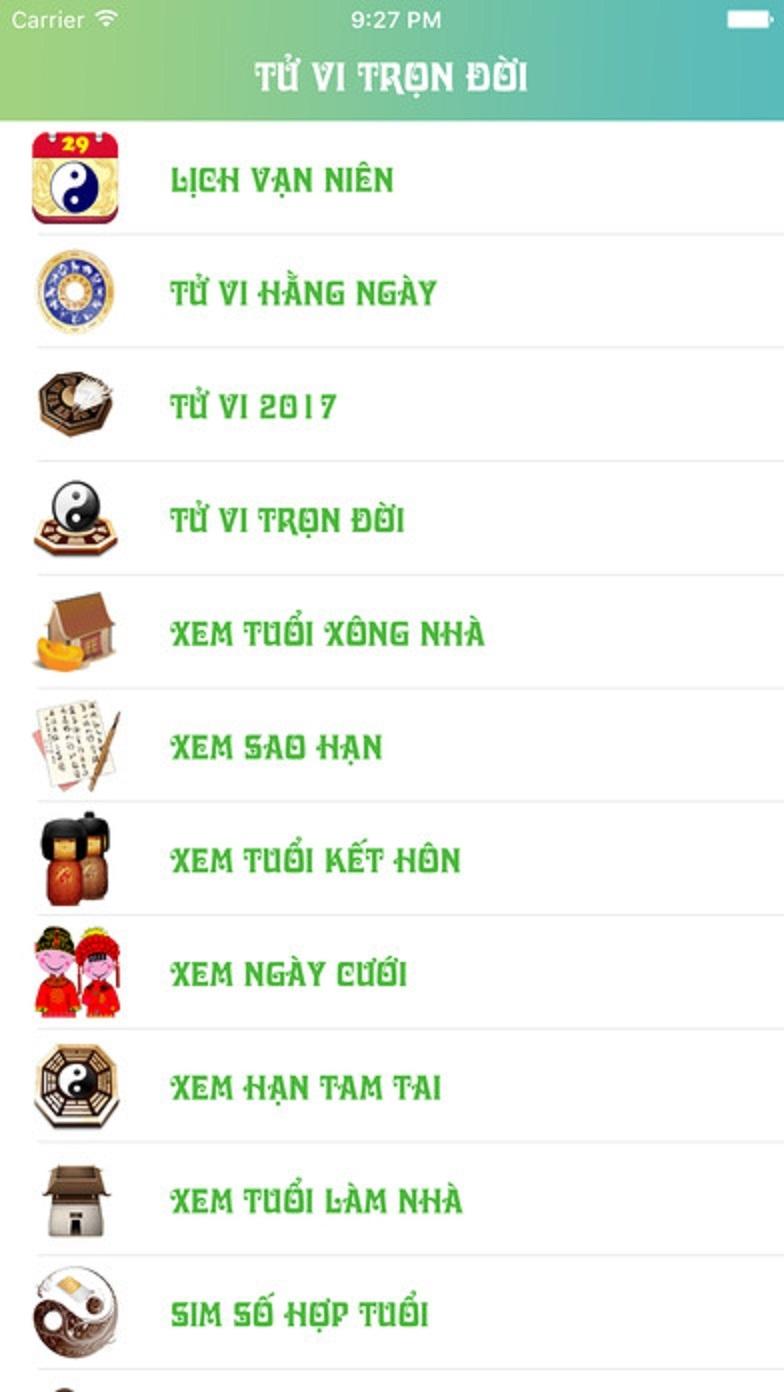This screenshot has width=784, height=1392.
Task: Select Tử Vi Hằng Ngày row
Action: (x=303, y=293)
